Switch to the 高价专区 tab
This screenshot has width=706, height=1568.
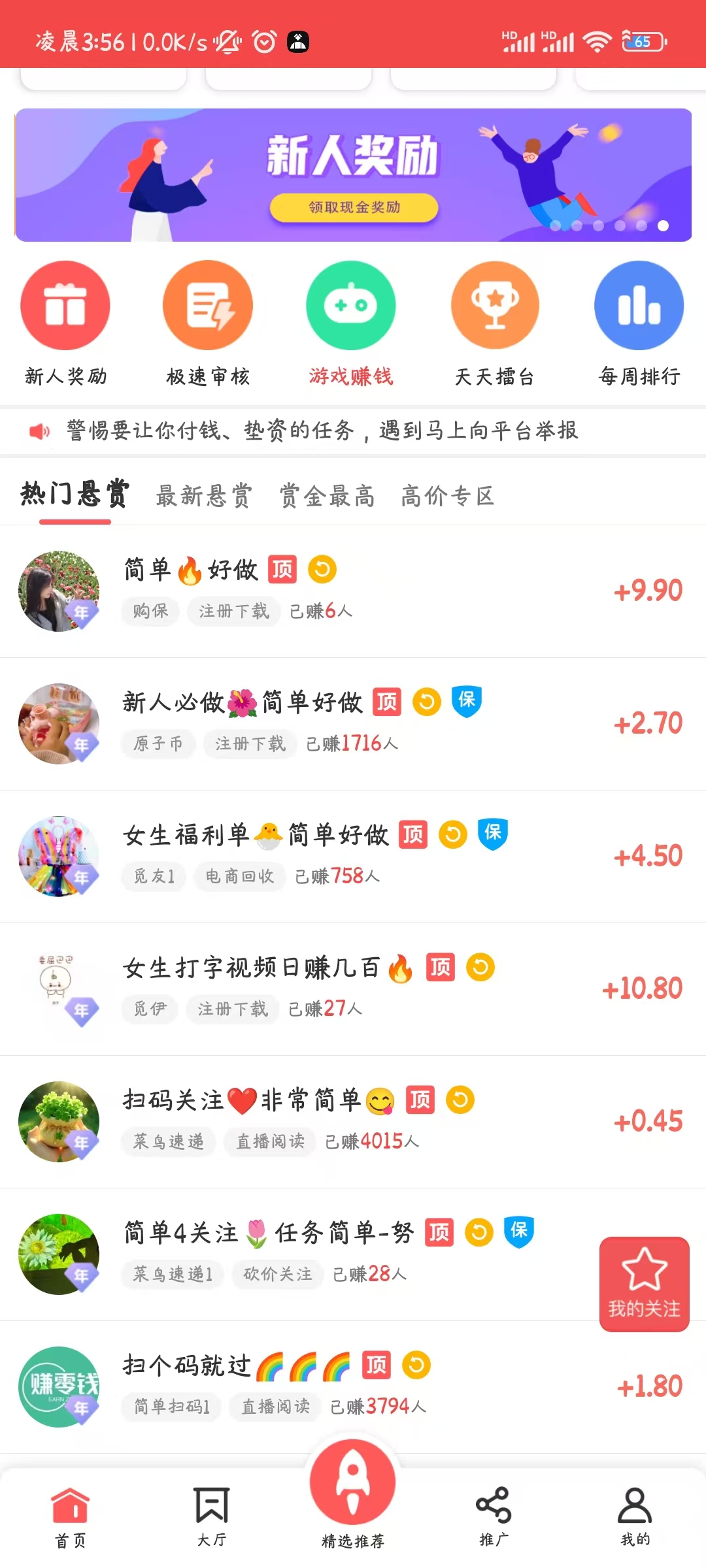coord(448,496)
